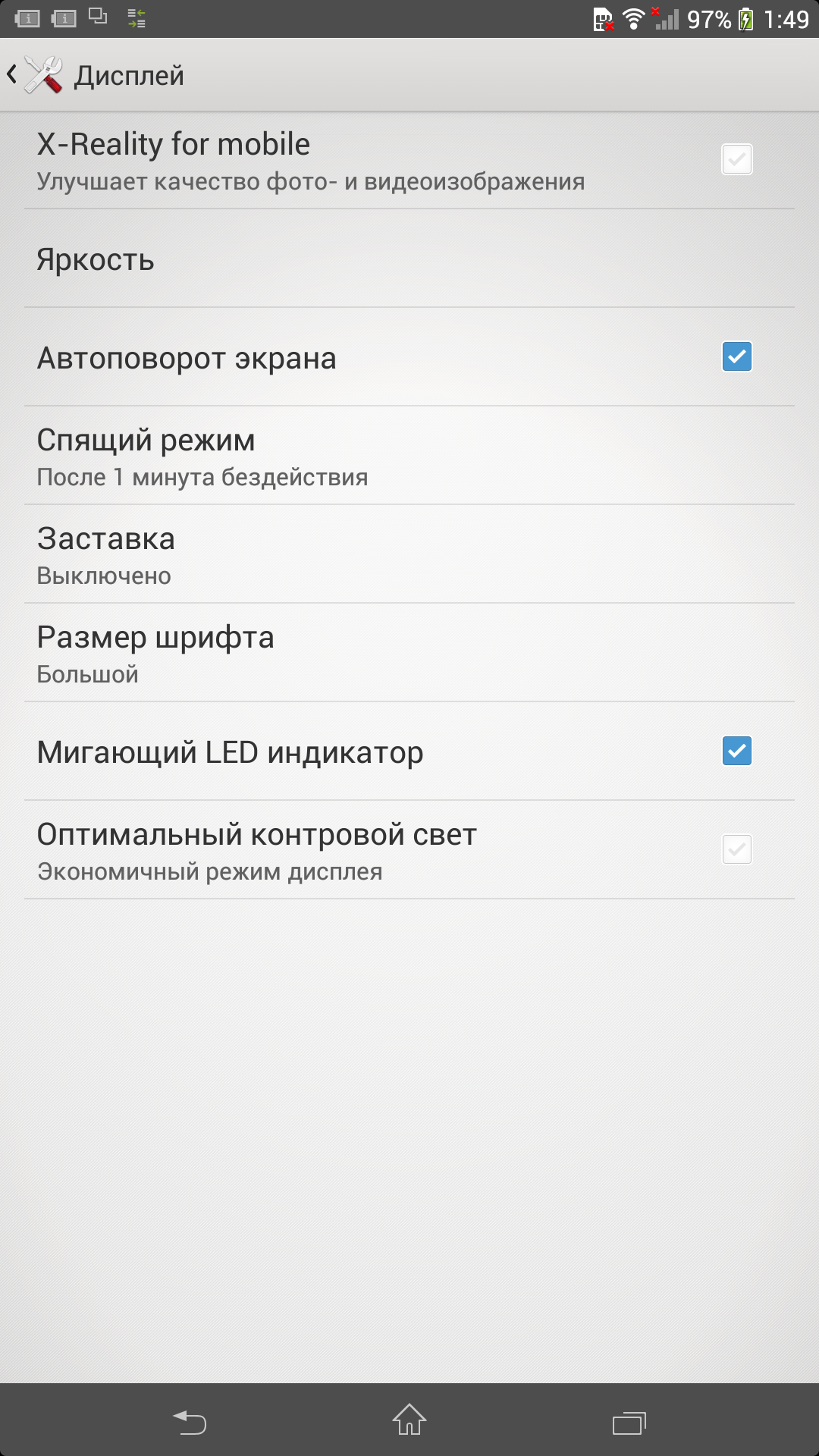Viewport: 819px width, 1456px height.
Task: Disable the Мигающий LED индикатор checkbox
Action: [x=736, y=751]
